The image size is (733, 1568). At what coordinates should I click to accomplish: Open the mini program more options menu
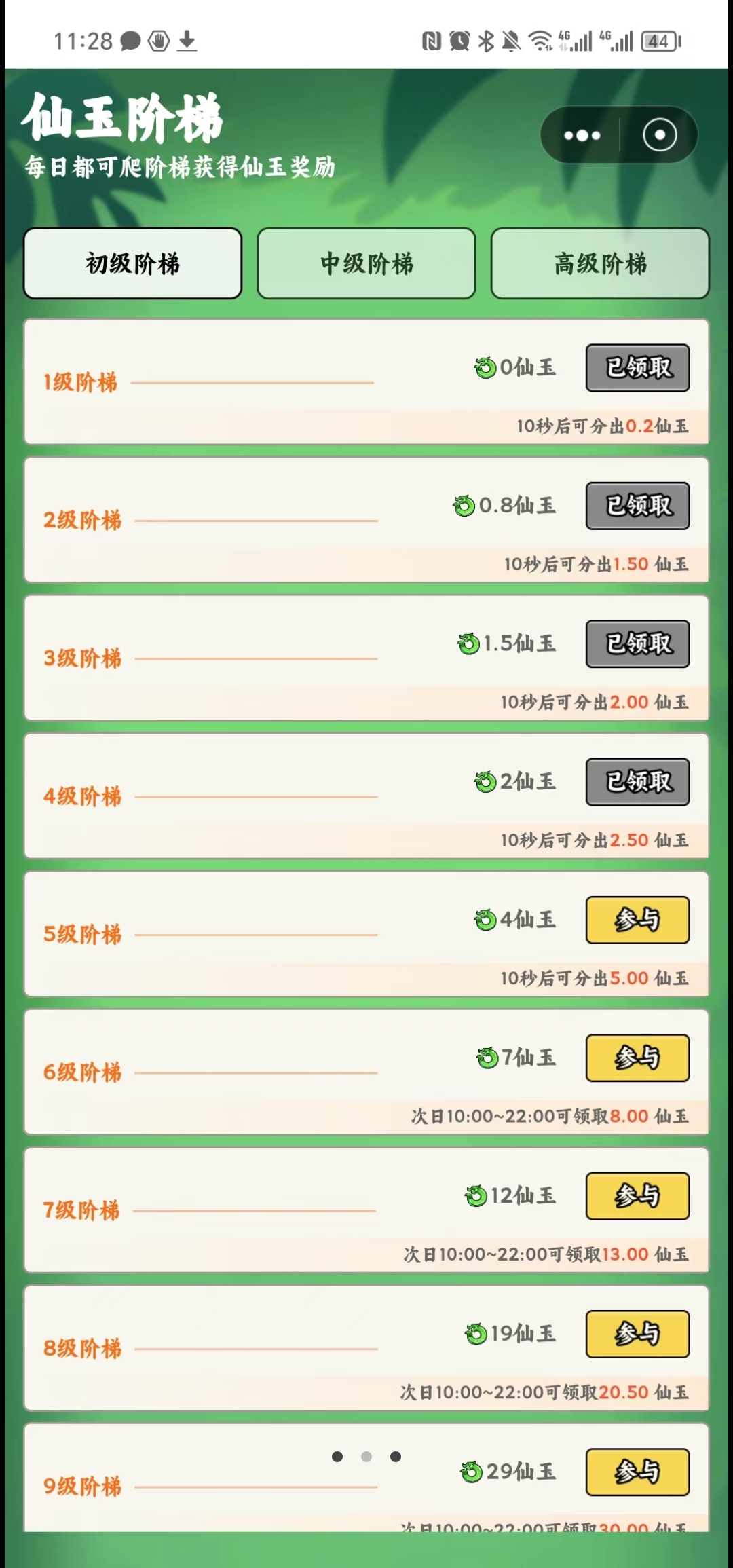click(x=582, y=135)
